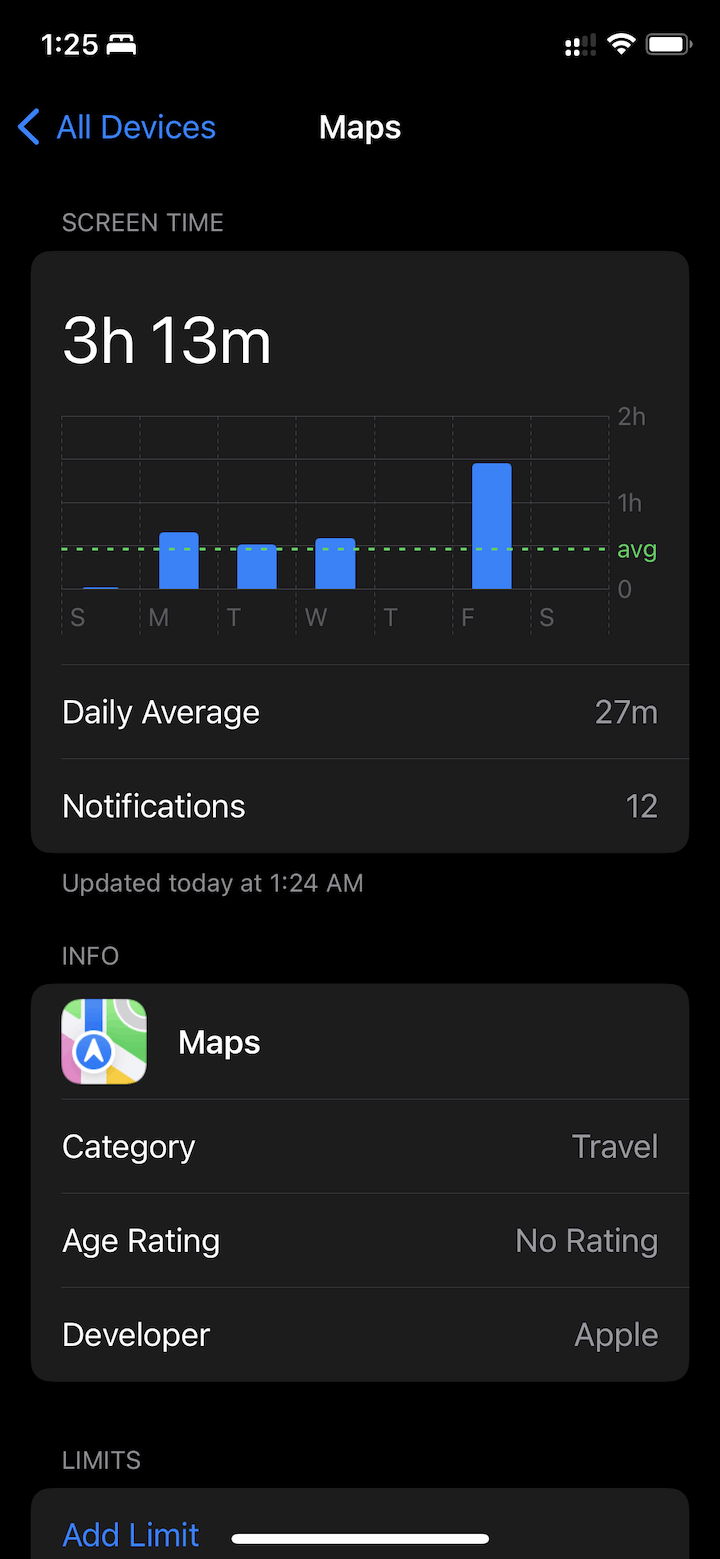Select Monday's bar in the usage chart
720x1559 pixels.
(179, 561)
